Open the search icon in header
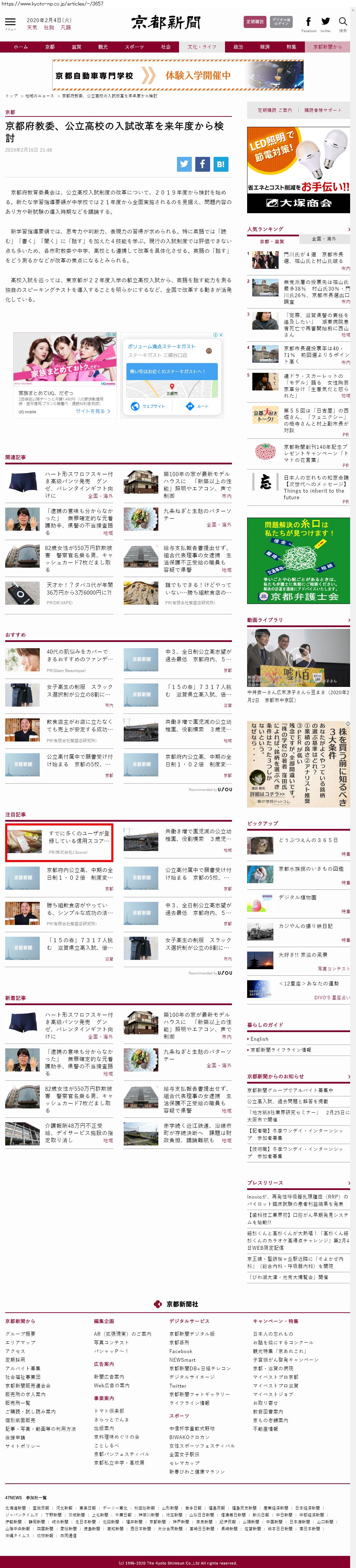Viewport: 356px width, 1568px height. (x=343, y=22)
